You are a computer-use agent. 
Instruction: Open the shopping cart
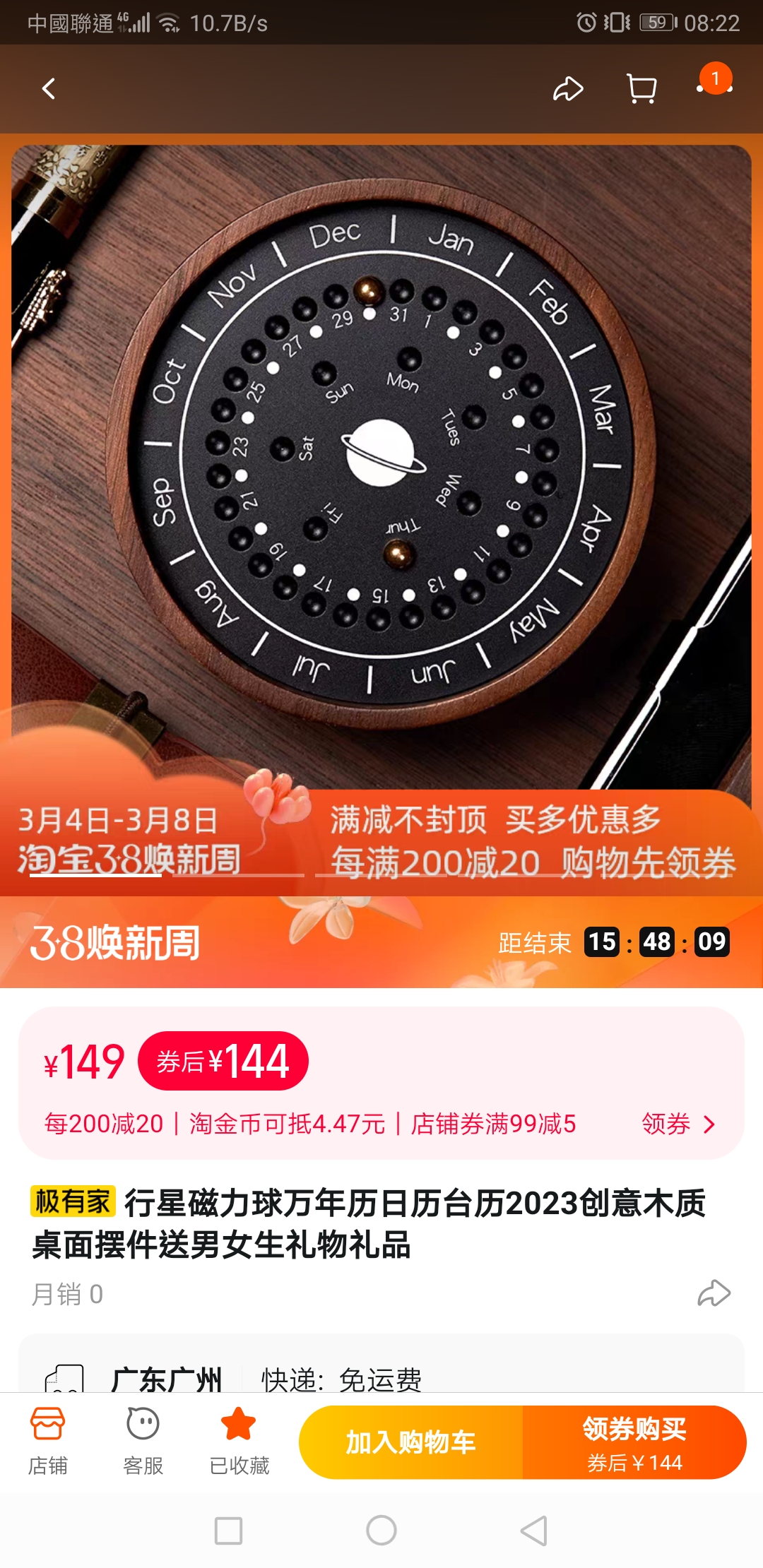tap(641, 89)
